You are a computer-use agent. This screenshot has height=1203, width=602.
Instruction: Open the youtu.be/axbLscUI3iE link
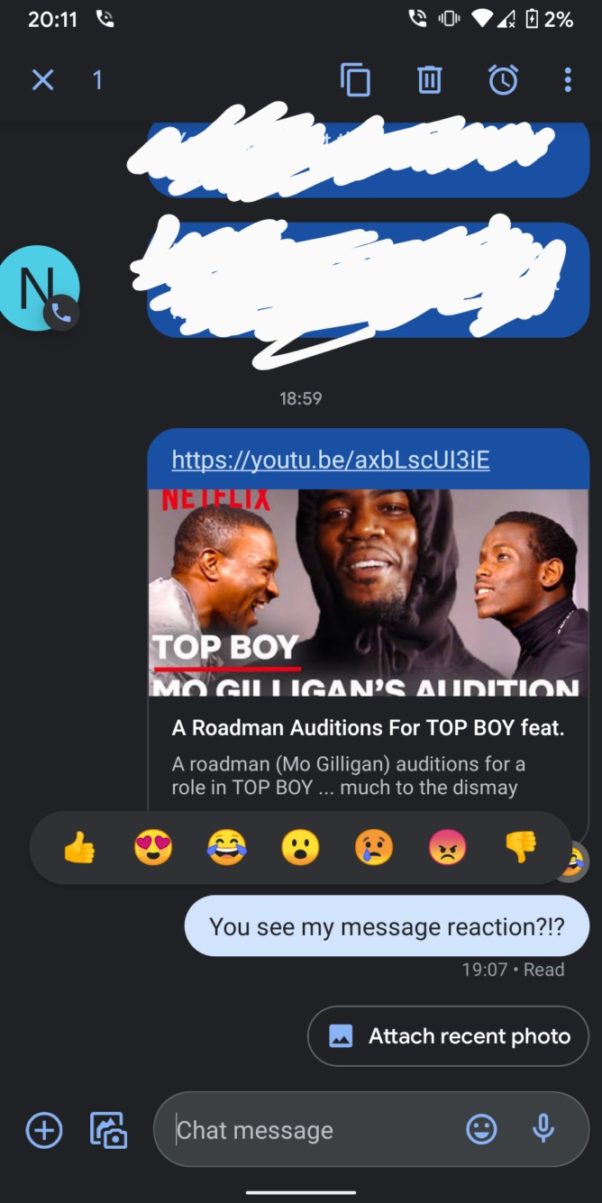330,459
